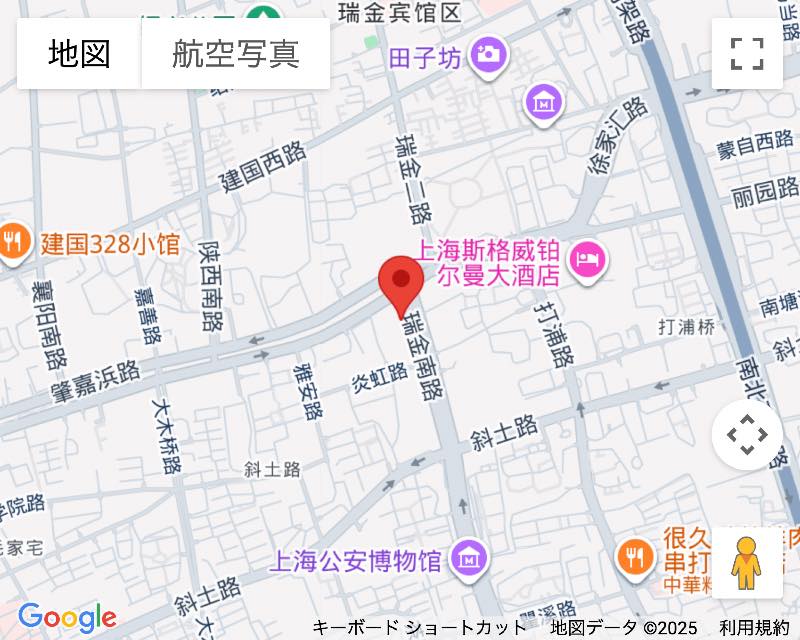This screenshot has width=800, height=640.
Task: Open 利用規約 terms link
Action: (x=754, y=628)
